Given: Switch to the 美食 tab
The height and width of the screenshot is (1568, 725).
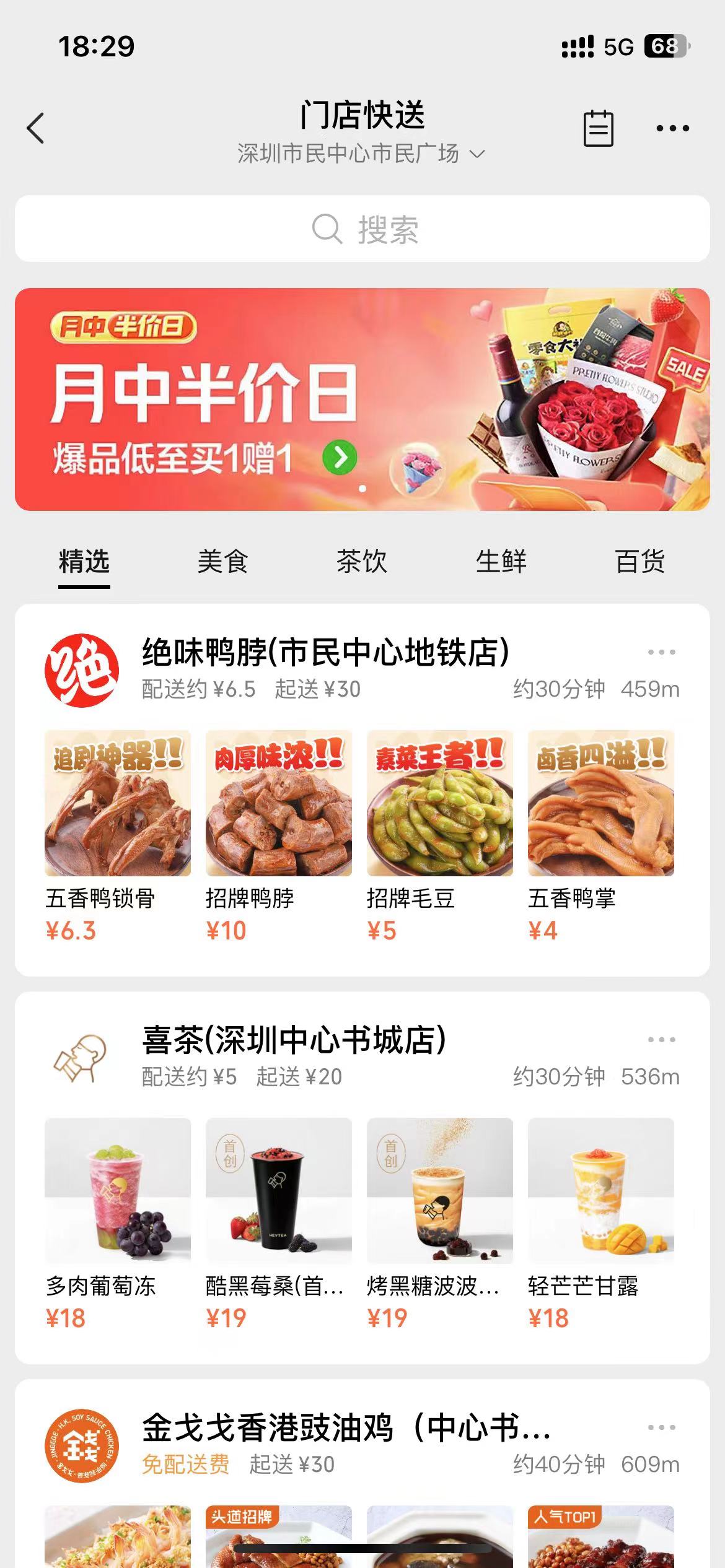Looking at the screenshot, I should pyautogui.click(x=222, y=562).
